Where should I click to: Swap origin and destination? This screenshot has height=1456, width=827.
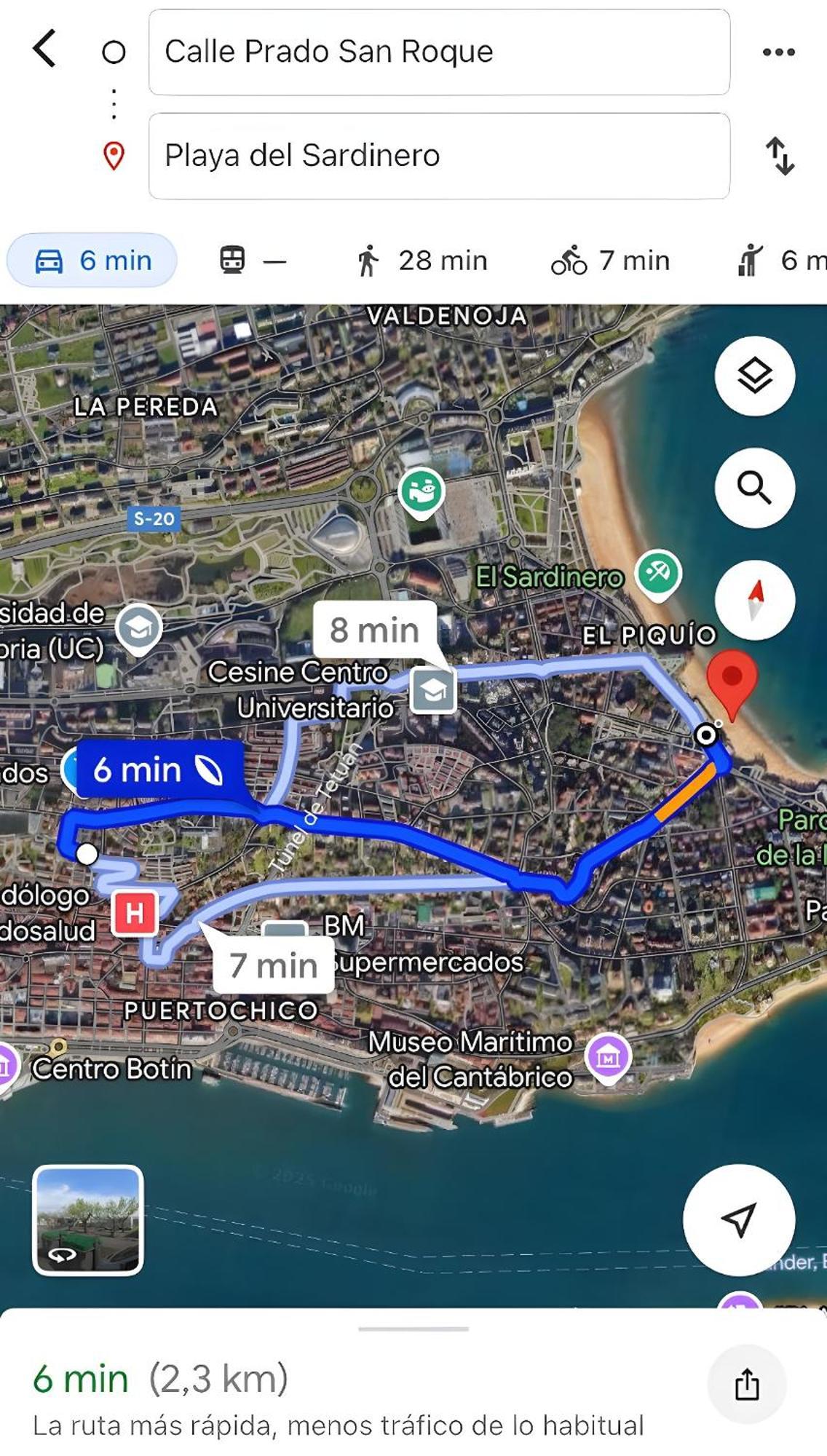click(x=780, y=156)
